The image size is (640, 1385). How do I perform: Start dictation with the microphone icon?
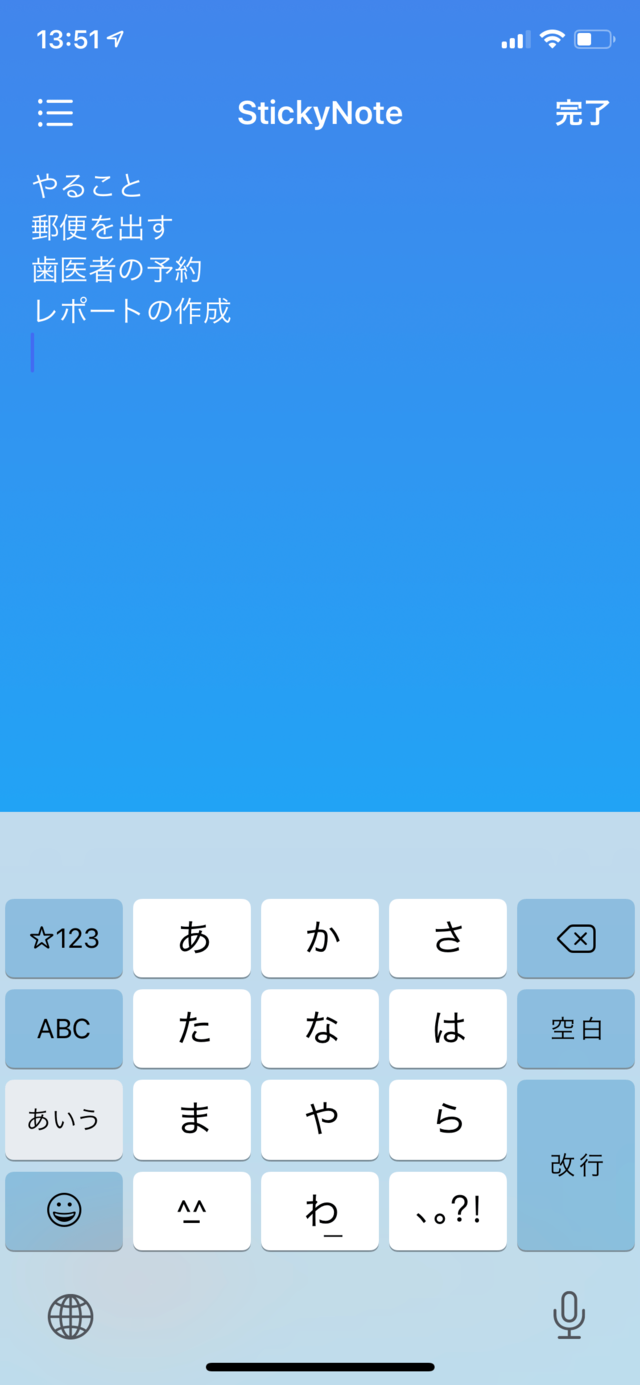[569, 1316]
